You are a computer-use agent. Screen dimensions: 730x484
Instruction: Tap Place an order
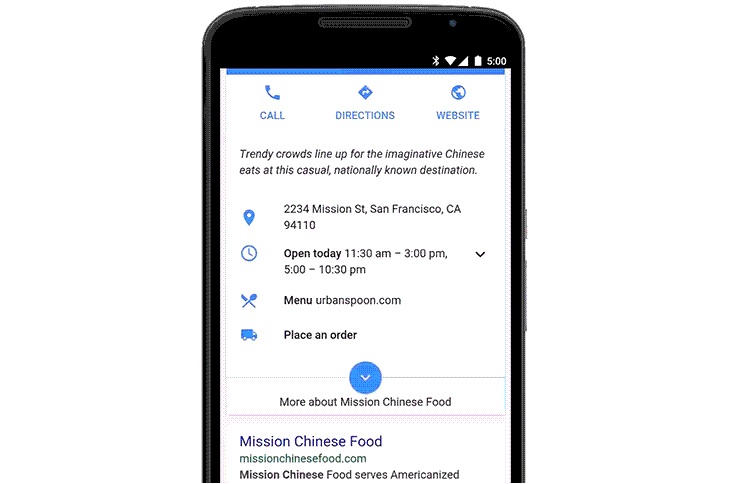point(320,335)
